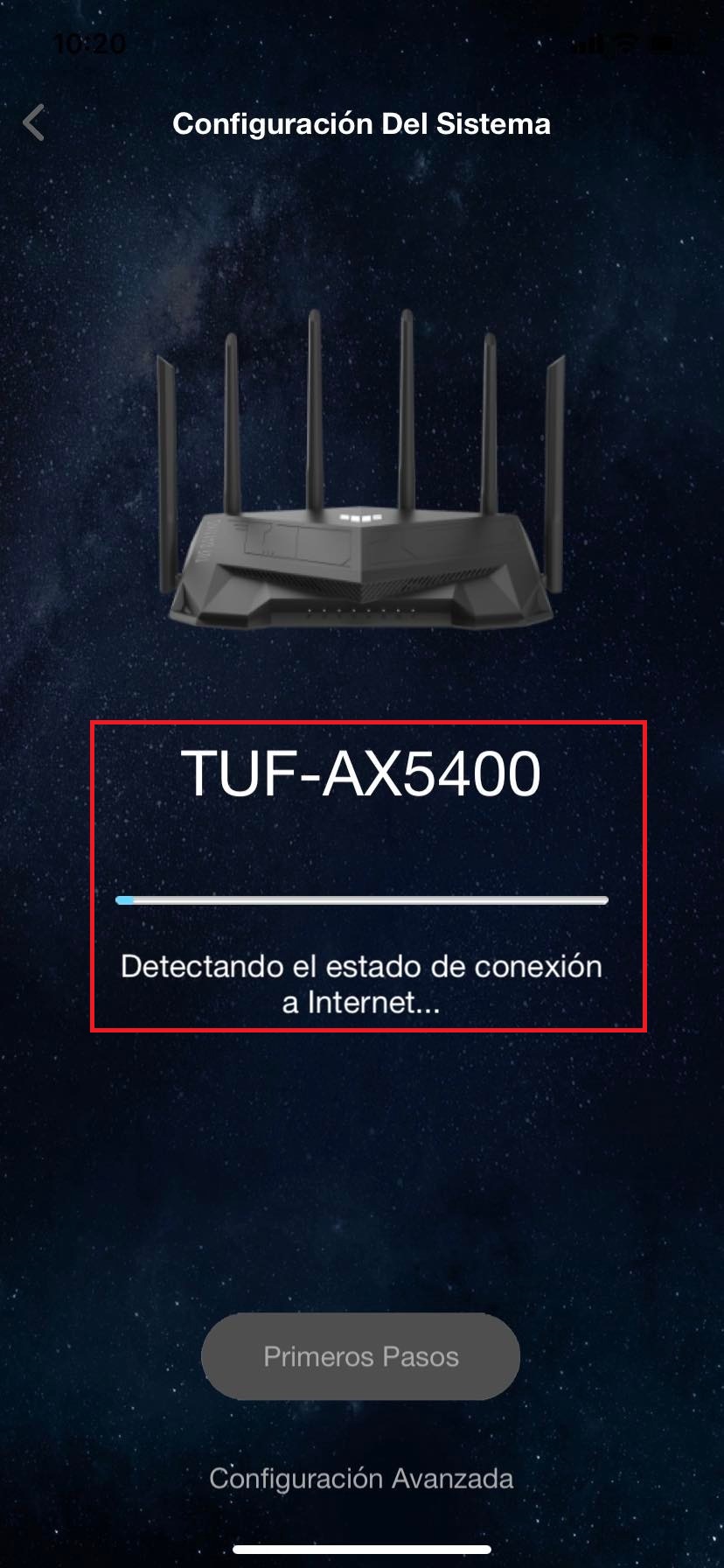Go back using the top arrow
The height and width of the screenshot is (1568, 724).
(34, 123)
